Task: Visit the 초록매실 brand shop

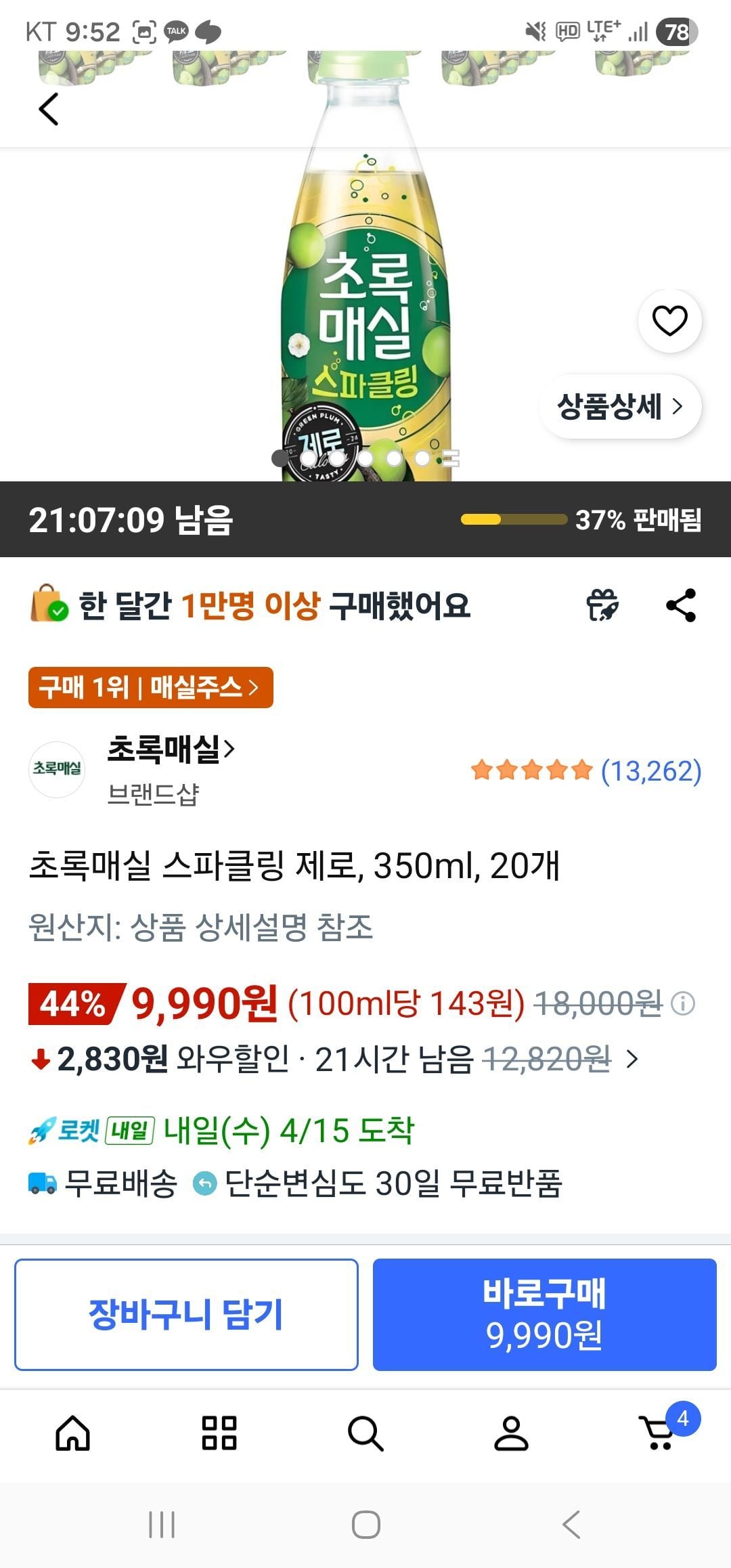Action: tap(171, 750)
